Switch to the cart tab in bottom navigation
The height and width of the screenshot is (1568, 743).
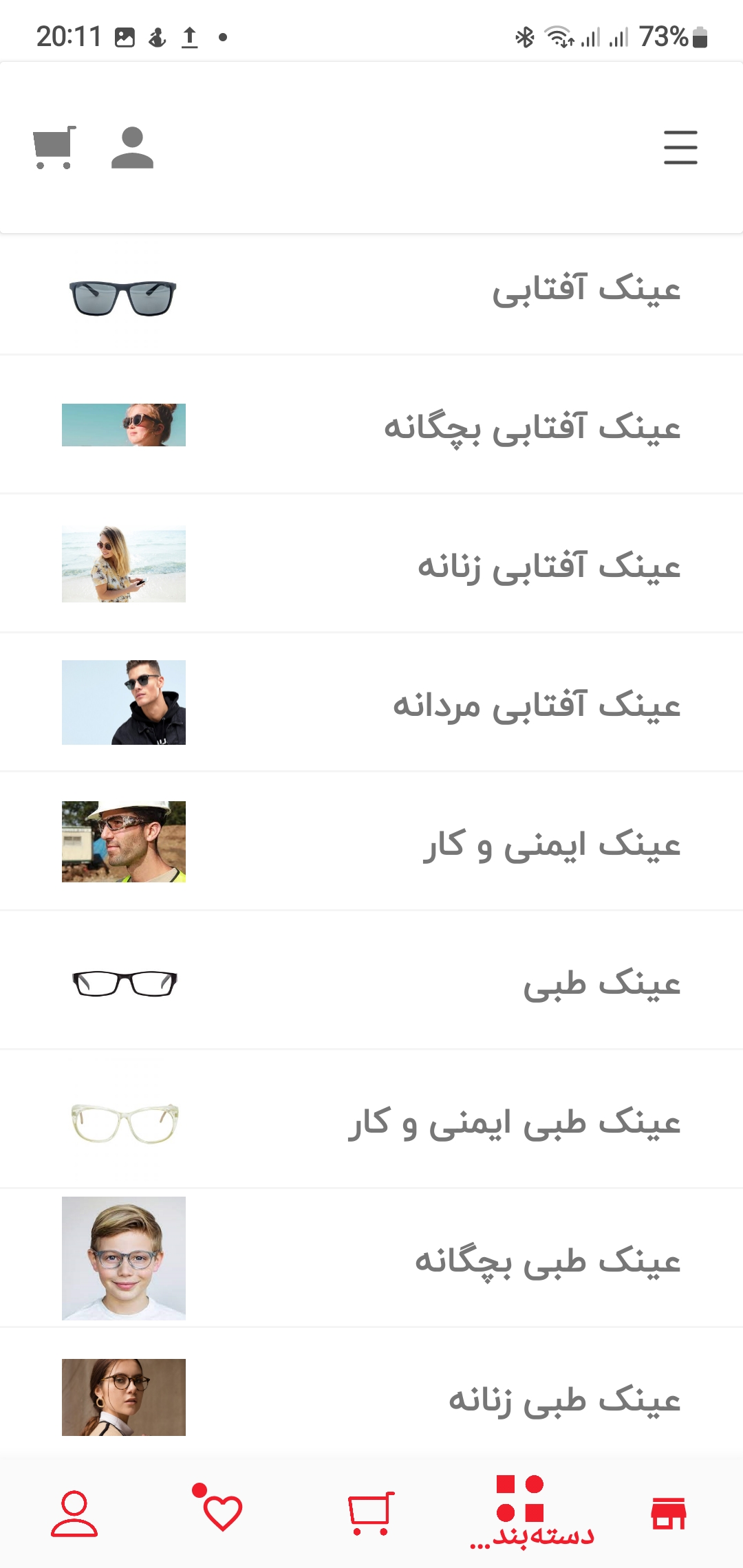click(x=371, y=1513)
